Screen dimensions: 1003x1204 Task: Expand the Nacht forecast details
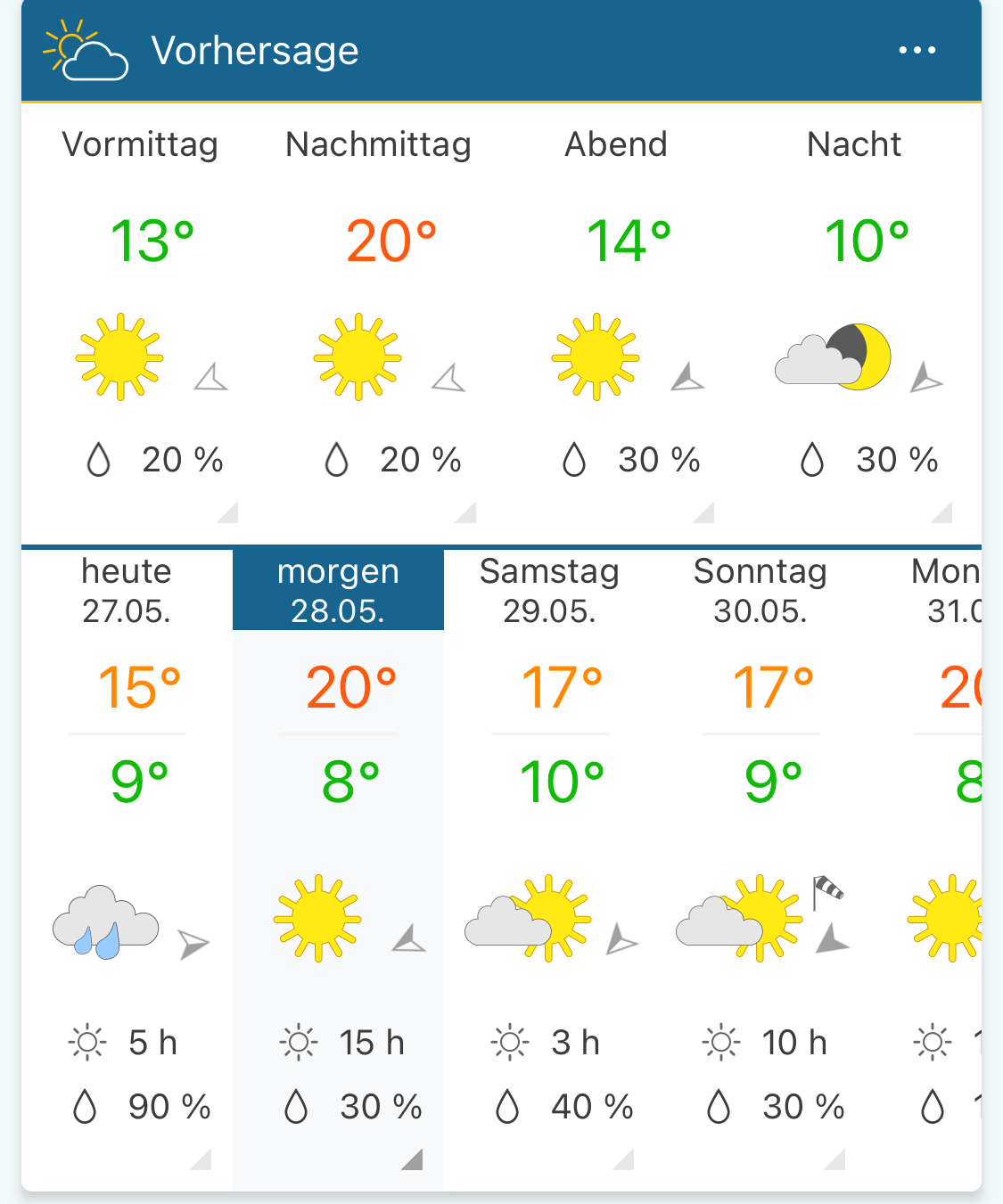tap(941, 512)
